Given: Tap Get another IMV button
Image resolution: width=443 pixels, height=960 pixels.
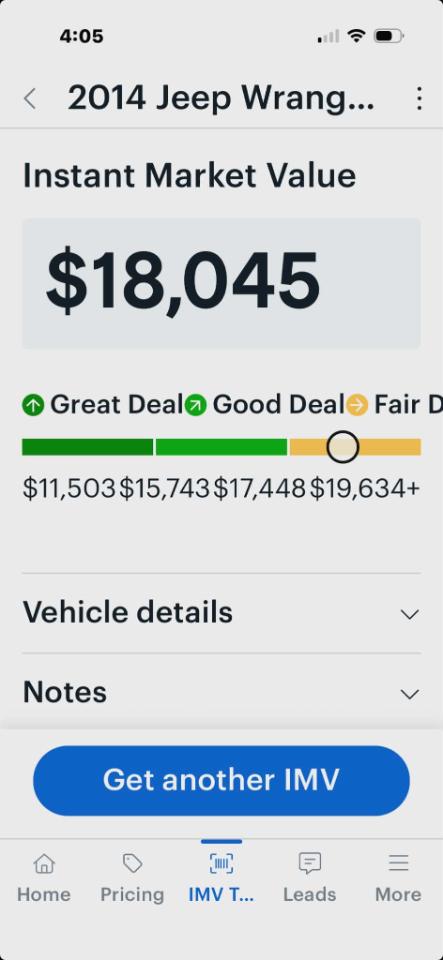Looking at the screenshot, I should click(221, 780).
